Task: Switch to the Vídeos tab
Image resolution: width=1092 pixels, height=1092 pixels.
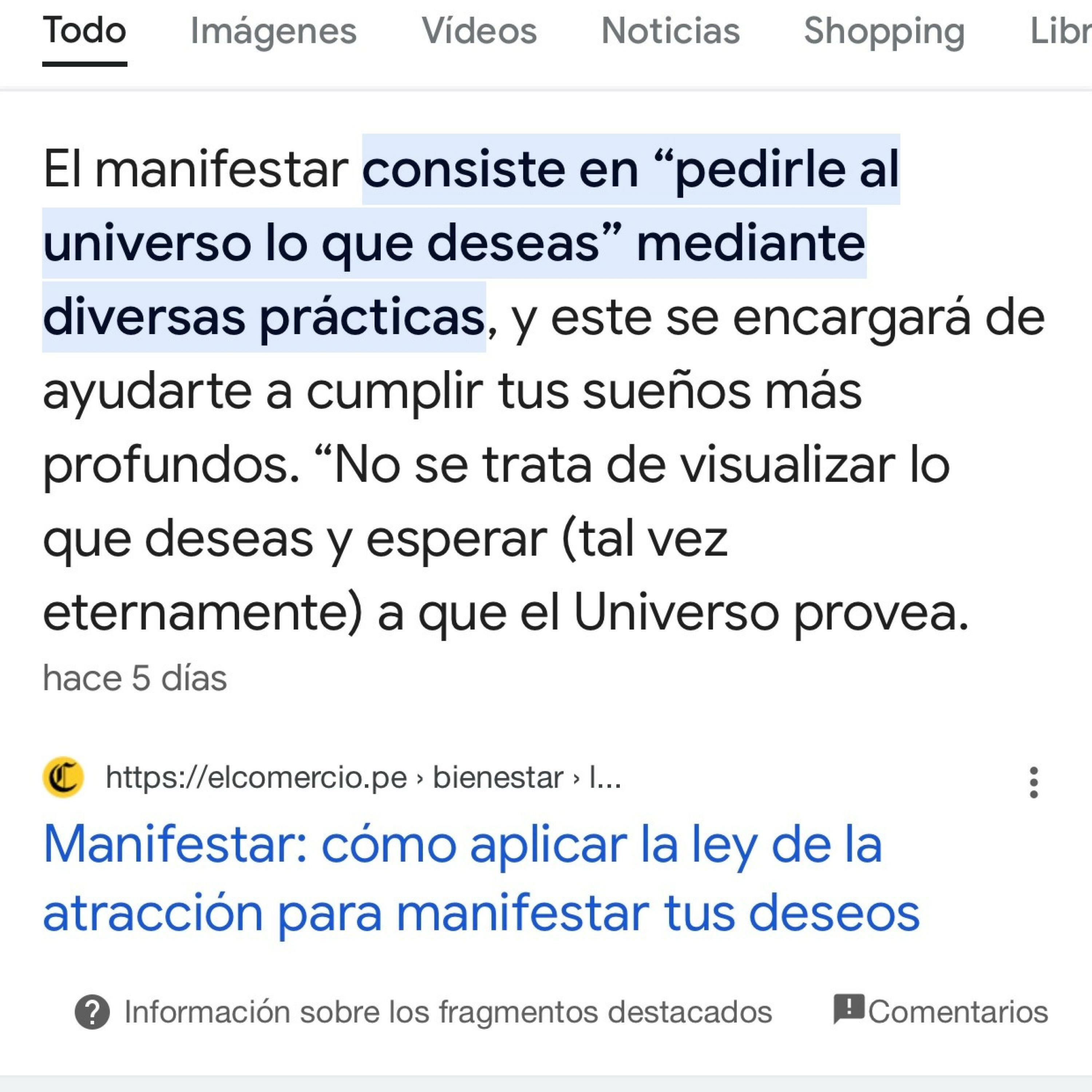Action: 479,31
